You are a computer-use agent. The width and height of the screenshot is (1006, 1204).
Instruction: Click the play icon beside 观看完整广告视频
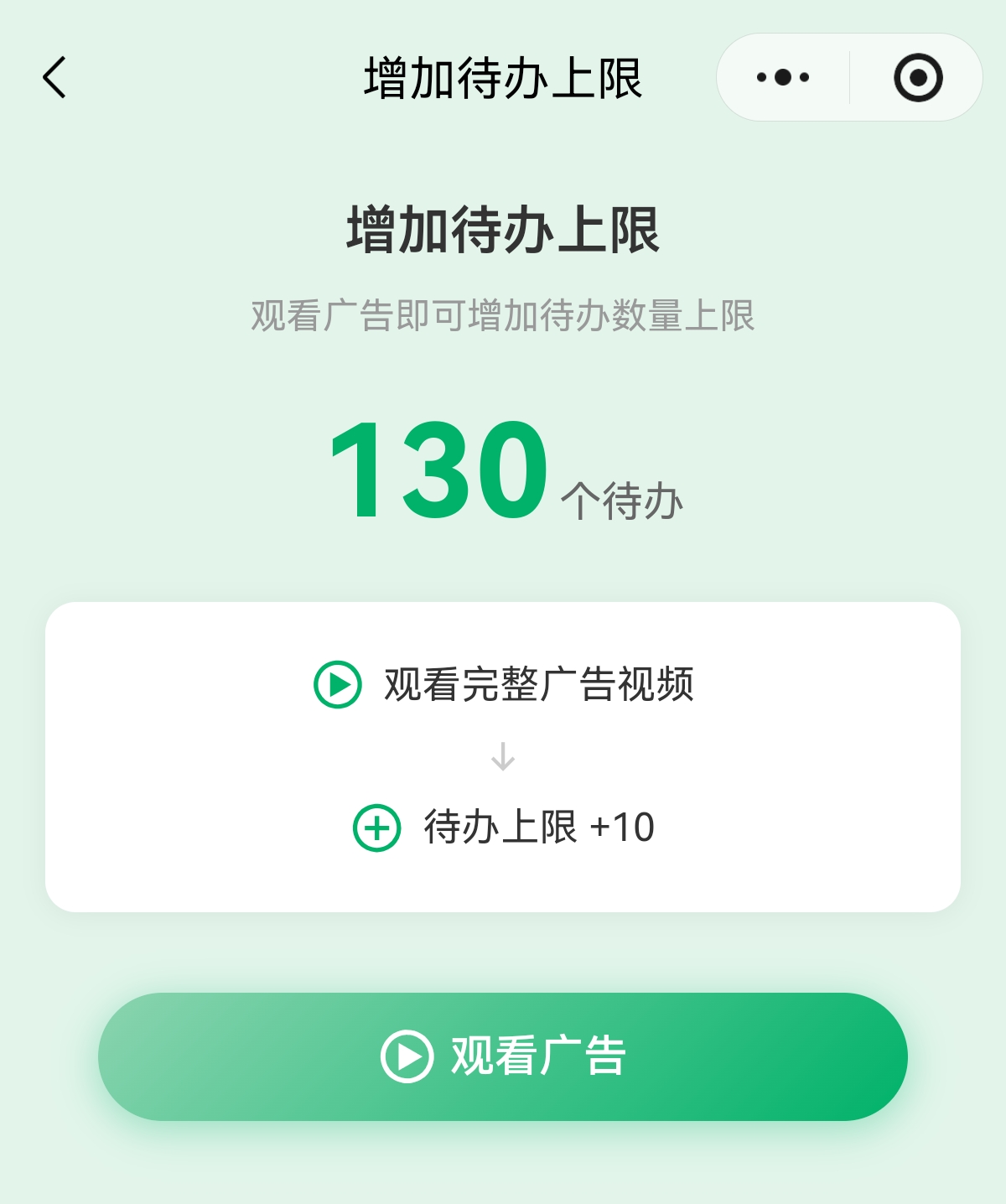tap(334, 686)
